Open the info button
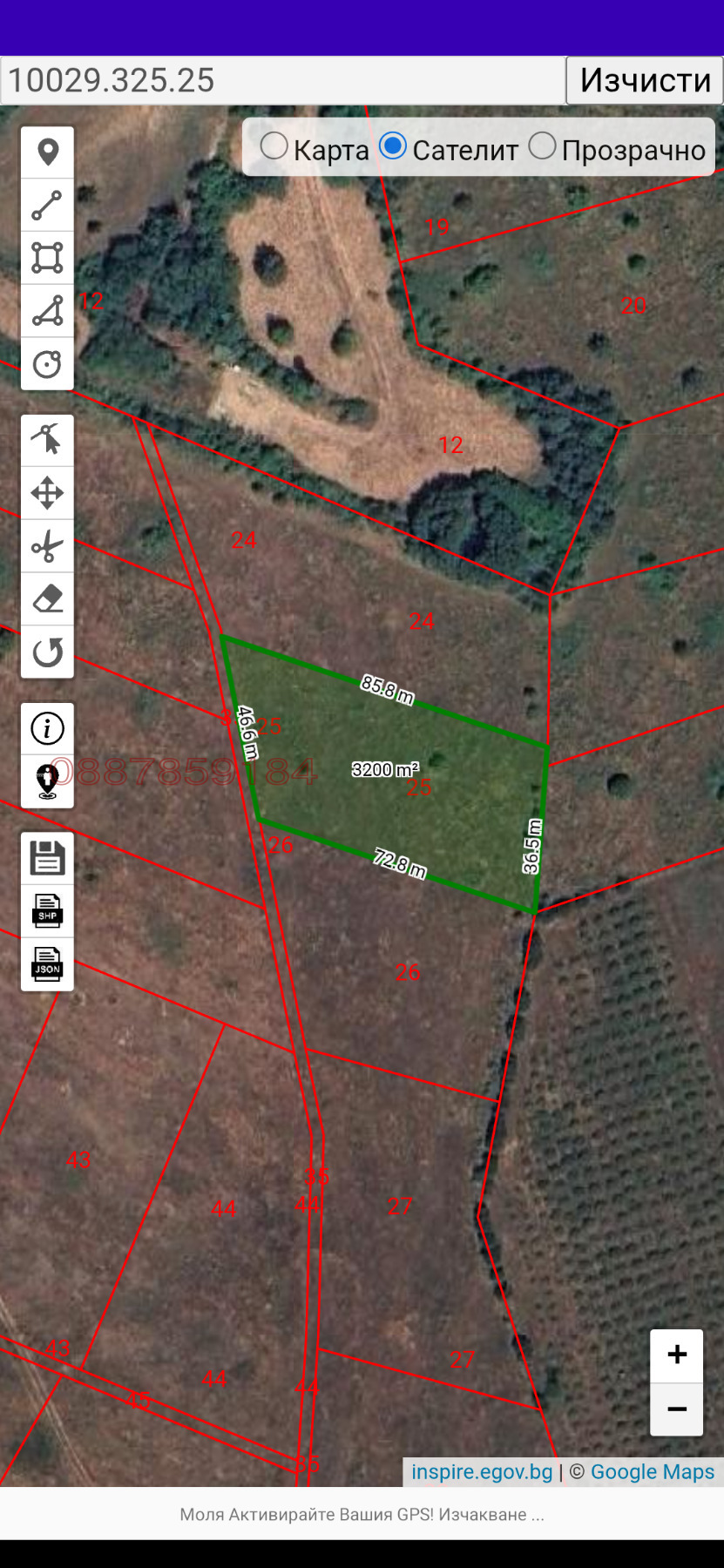This screenshot has height=1568, width=724. [x=47, y=728]
